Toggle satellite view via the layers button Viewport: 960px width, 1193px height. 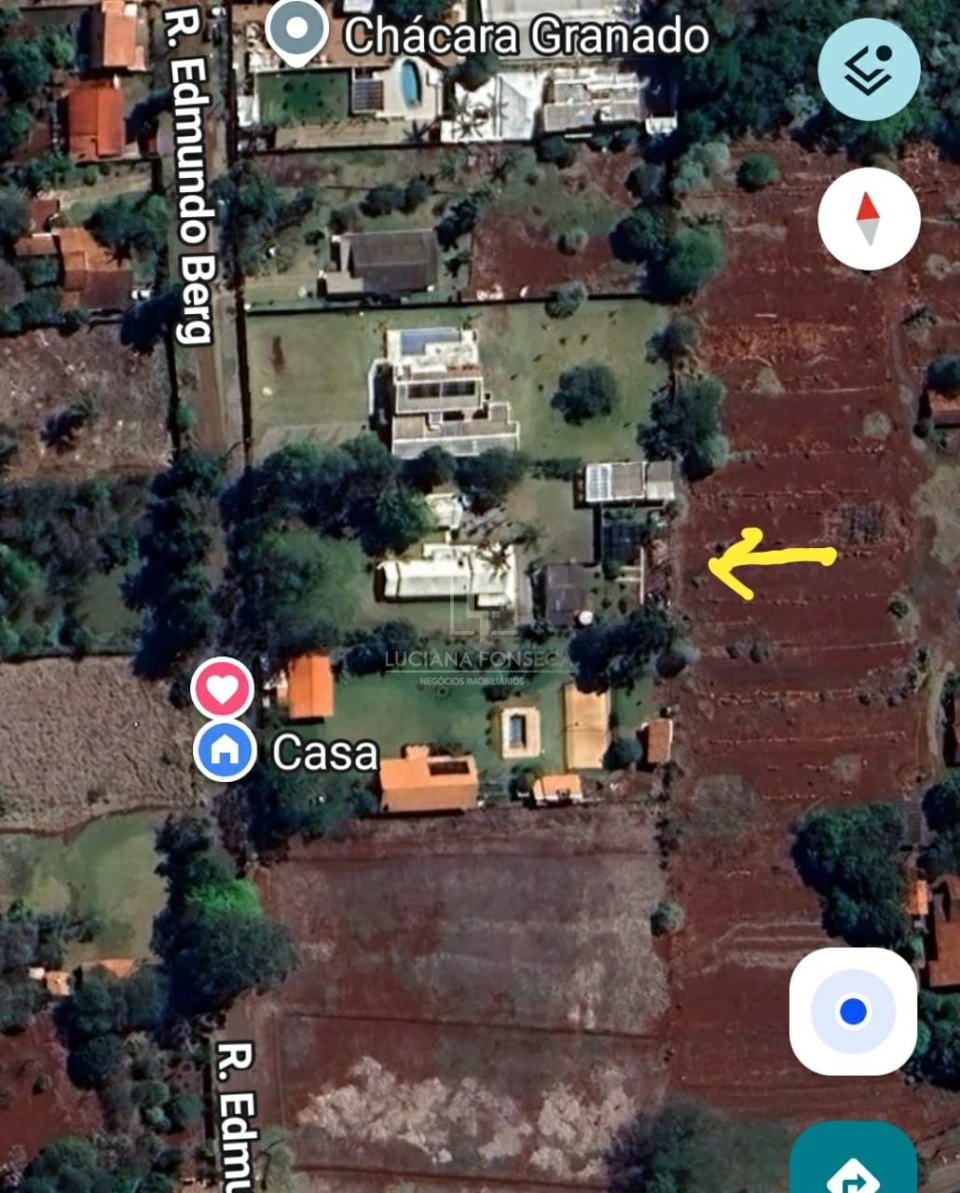coord(868,67)
